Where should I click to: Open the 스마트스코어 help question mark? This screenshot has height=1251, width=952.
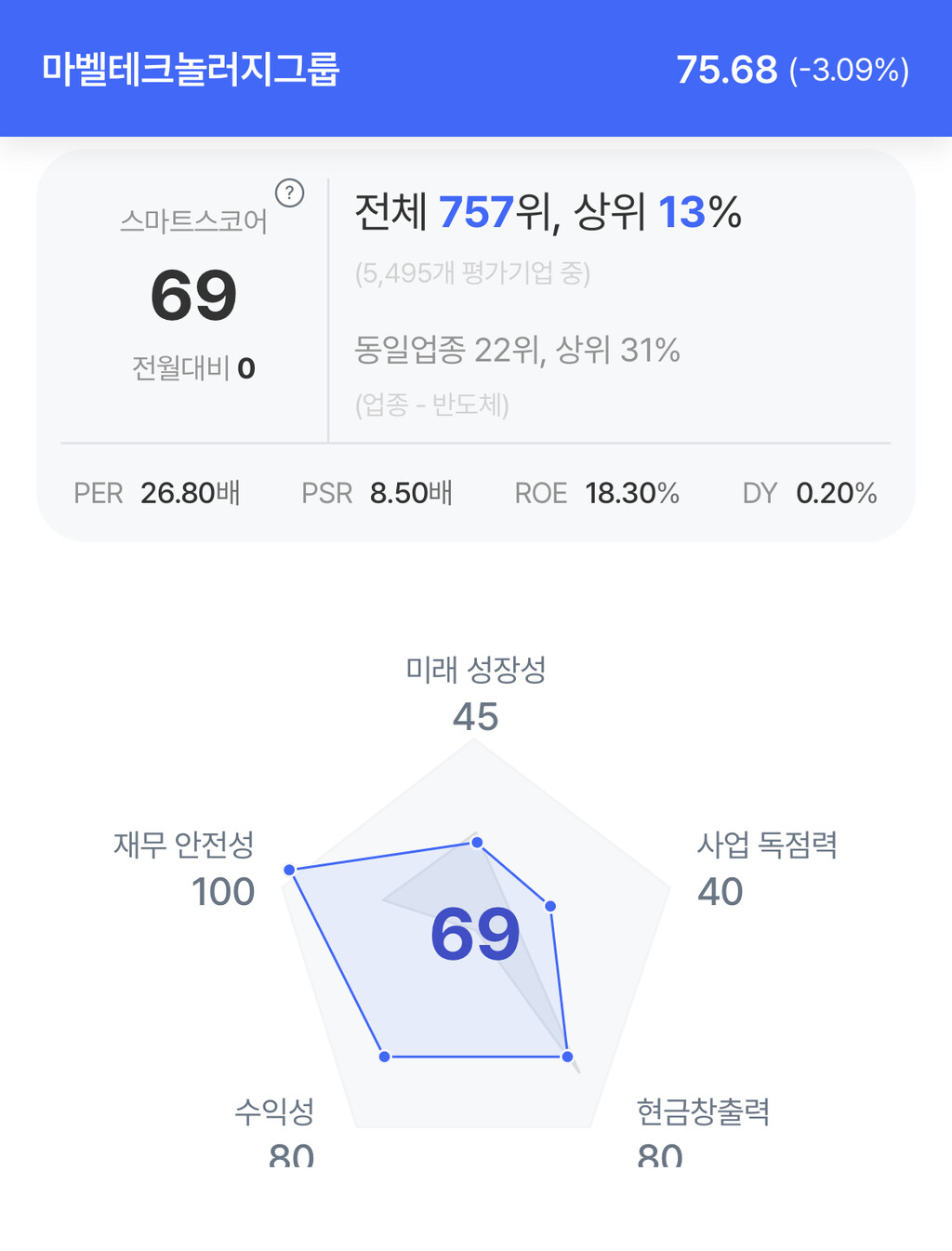click(290, 193)
